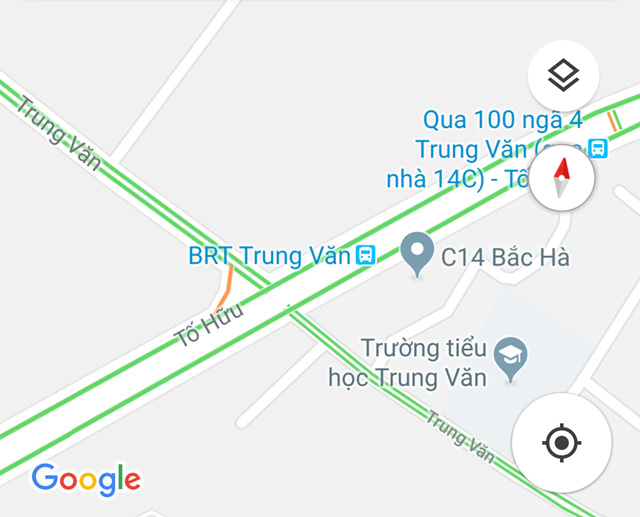Viewport: 640px width, 517px height.
Task: Open the Qua 100 ngã 4 Trung Văn bus stop
Action: pos(597,149)
